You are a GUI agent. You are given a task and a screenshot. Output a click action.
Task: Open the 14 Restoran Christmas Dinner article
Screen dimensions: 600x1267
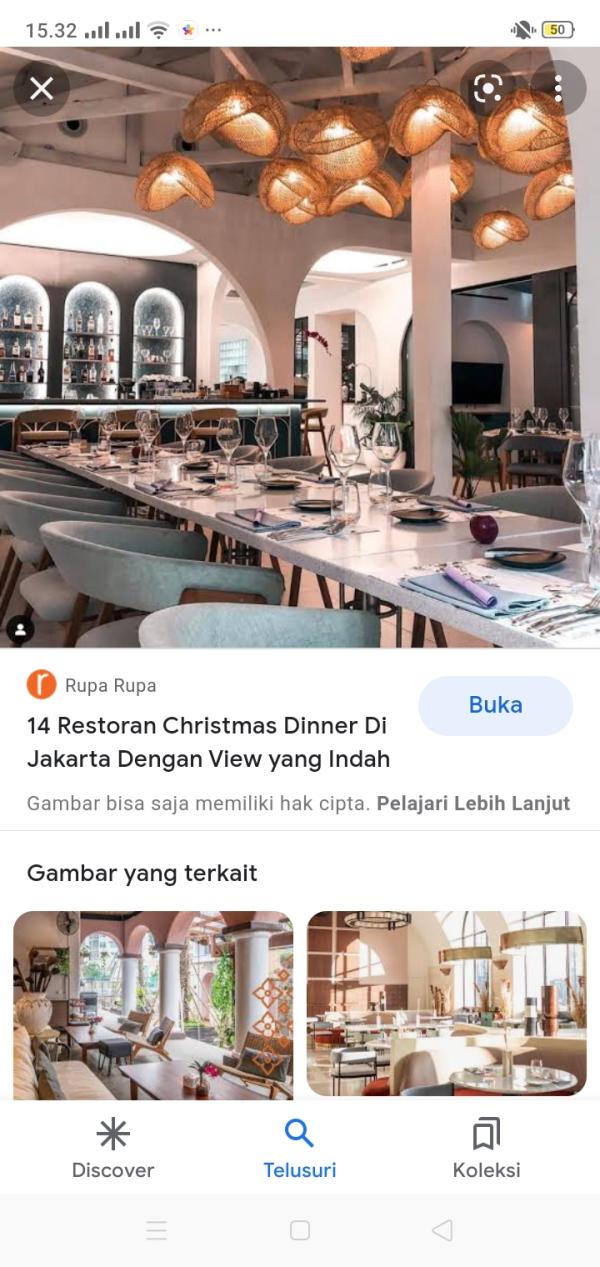coord(208,742)
